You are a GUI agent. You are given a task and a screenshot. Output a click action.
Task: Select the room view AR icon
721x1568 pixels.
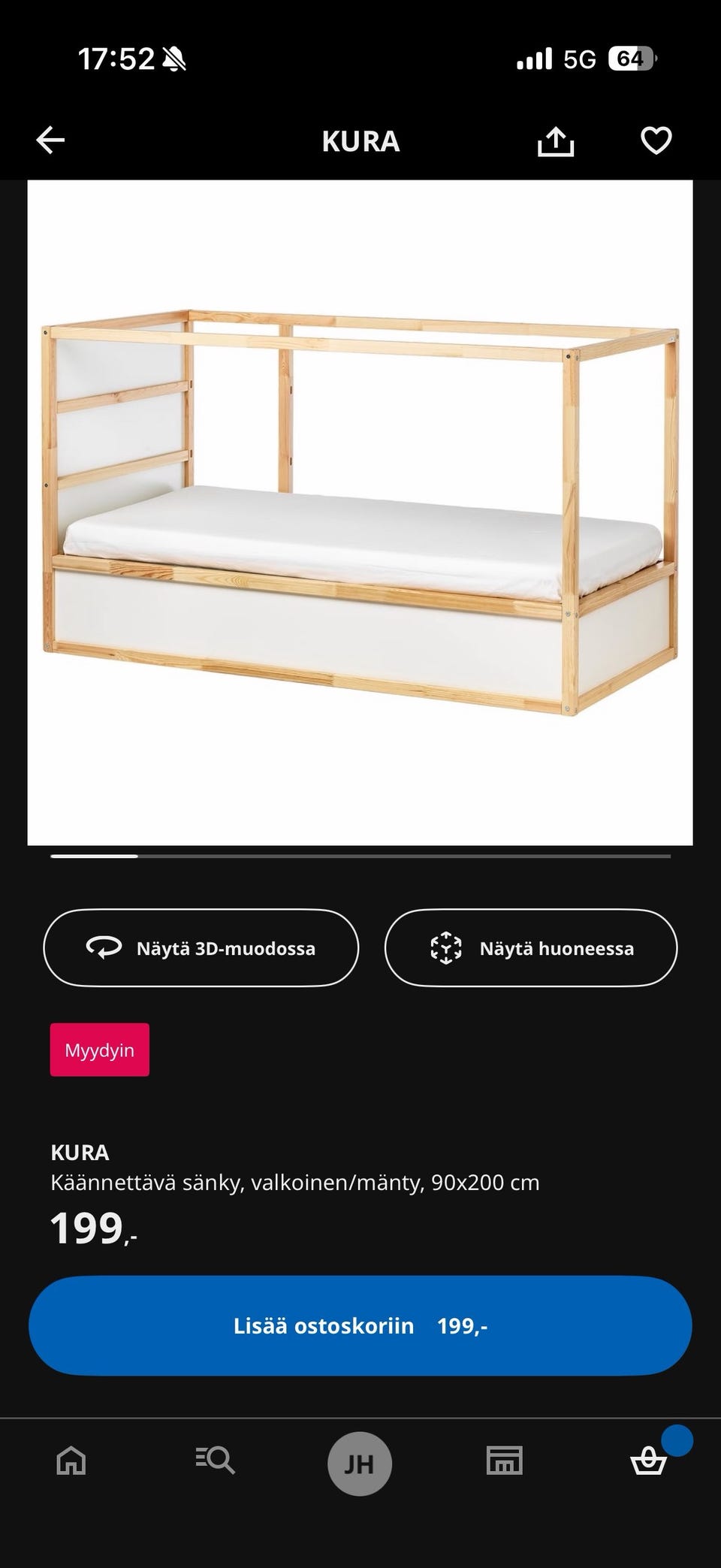(446, 948)
